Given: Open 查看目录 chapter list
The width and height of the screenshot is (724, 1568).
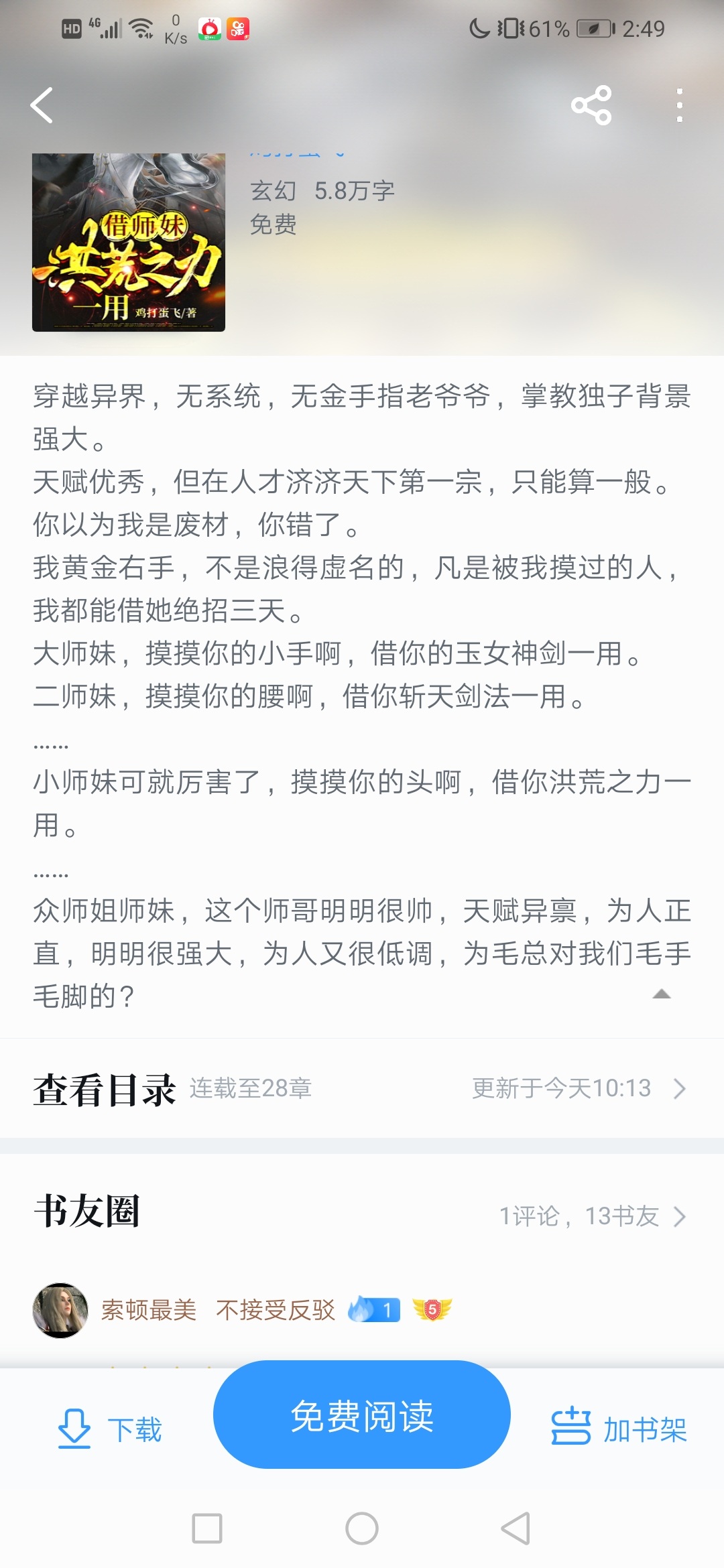Looking at the screenshot, I should [362, 1088].
